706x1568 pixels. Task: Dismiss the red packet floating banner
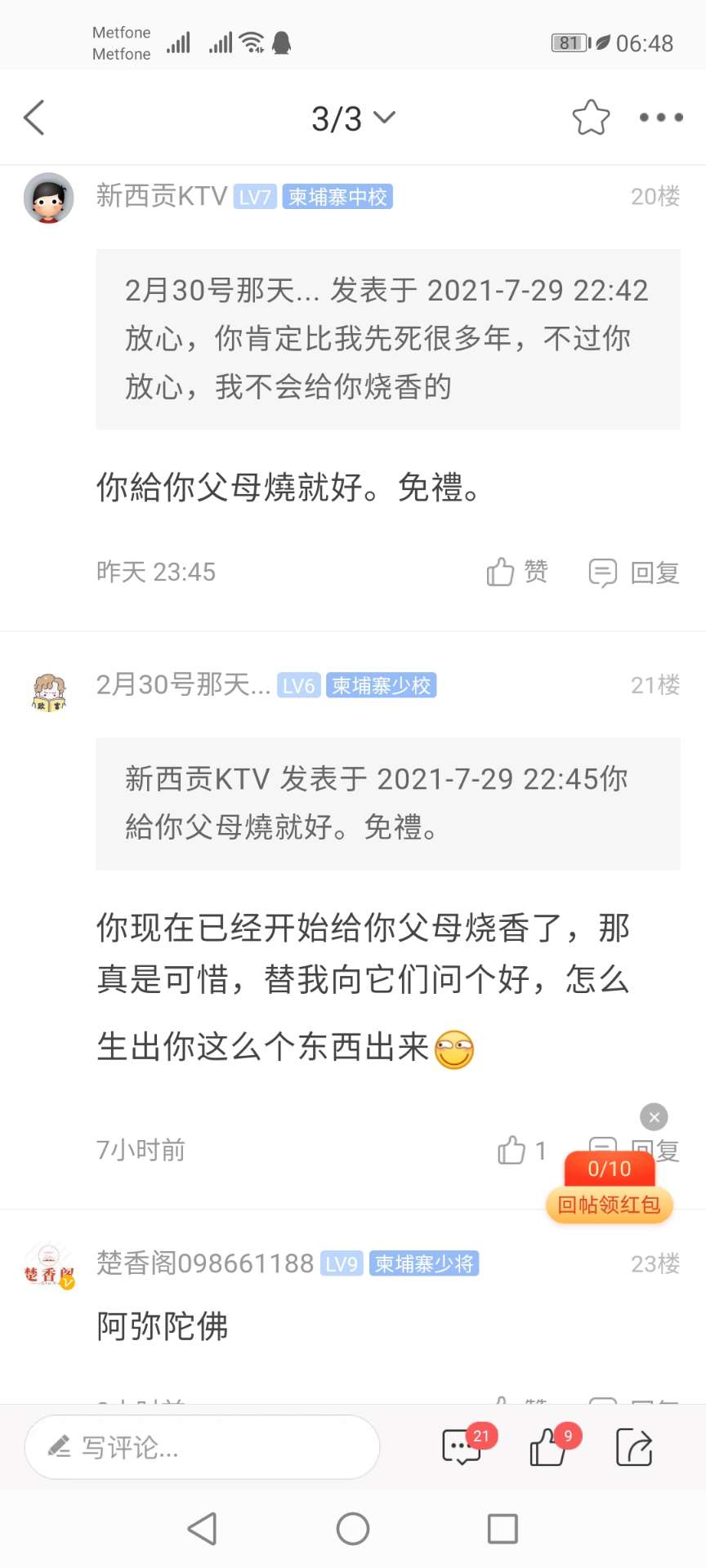click(x=654, y=1116)
